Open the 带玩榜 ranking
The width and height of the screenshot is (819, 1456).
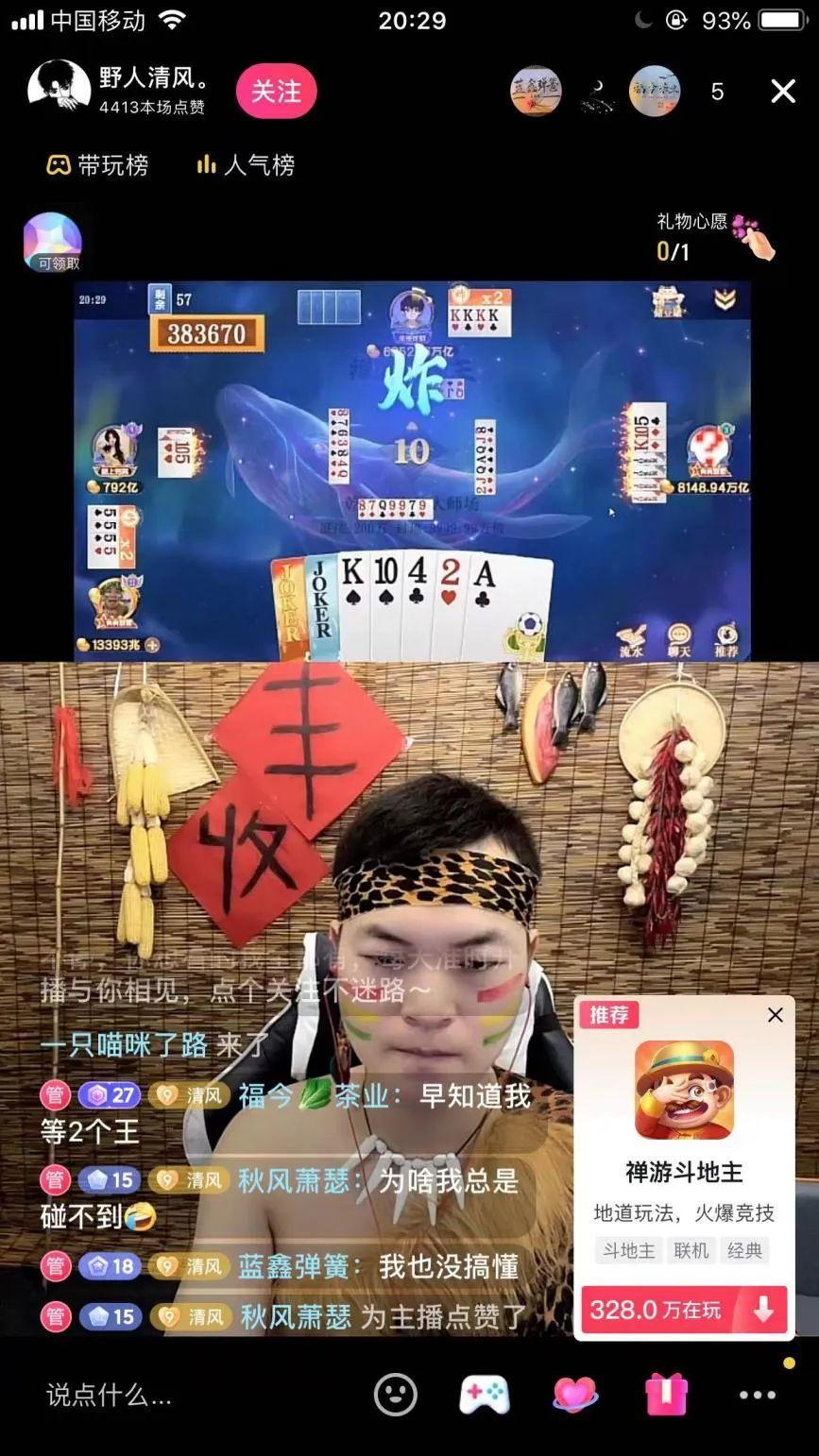(97, 165)
